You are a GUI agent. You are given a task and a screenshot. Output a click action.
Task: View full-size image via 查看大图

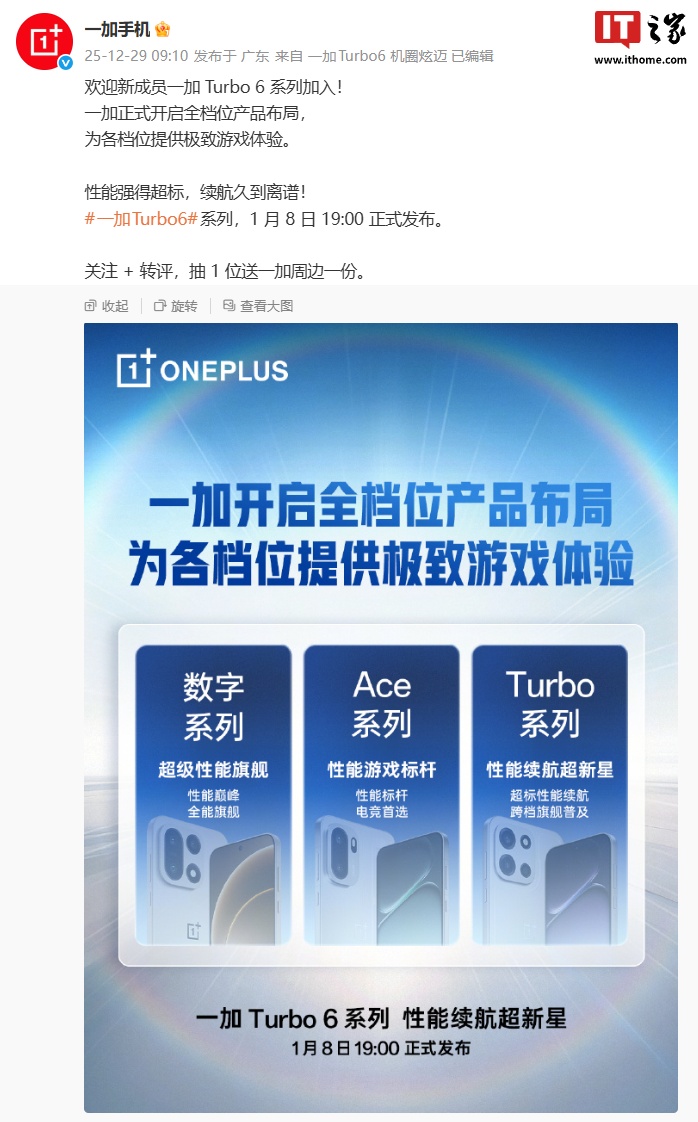258,306
